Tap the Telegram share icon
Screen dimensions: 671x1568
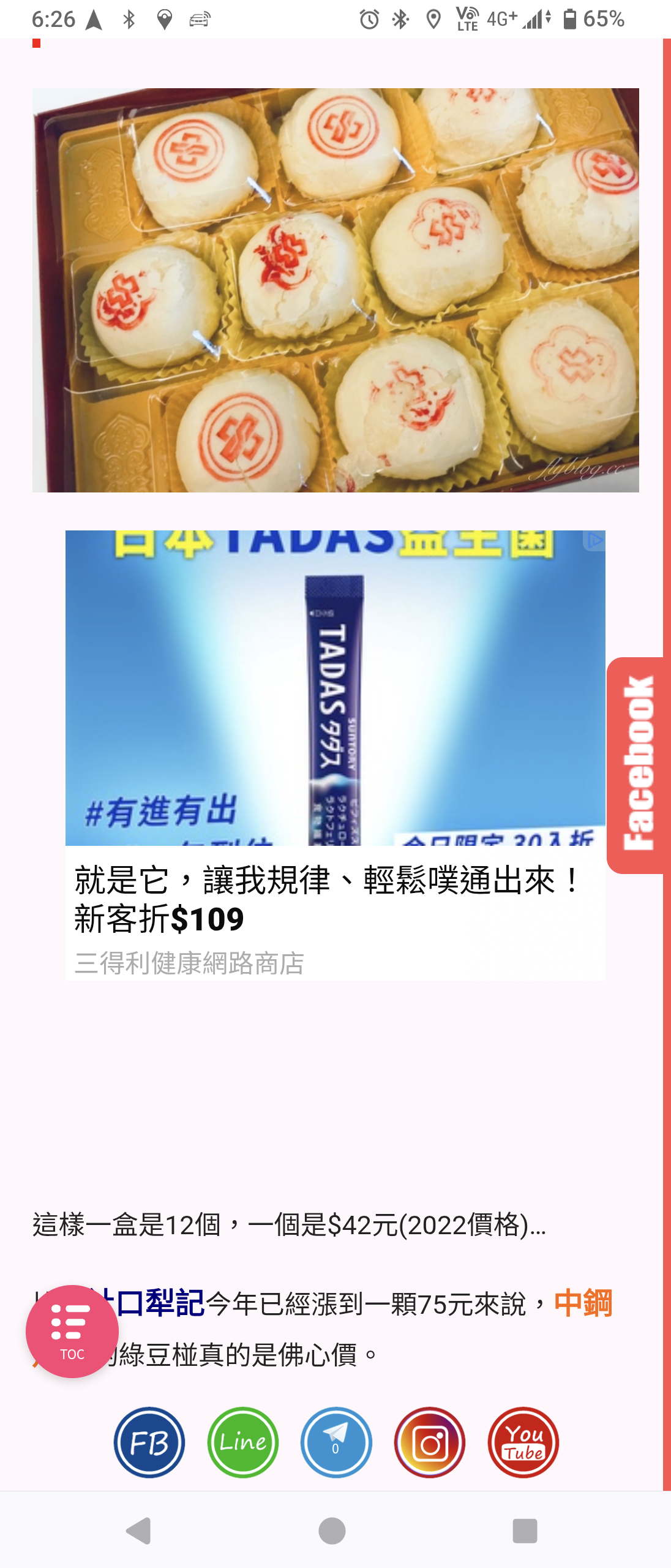(x=336, y=1442)
